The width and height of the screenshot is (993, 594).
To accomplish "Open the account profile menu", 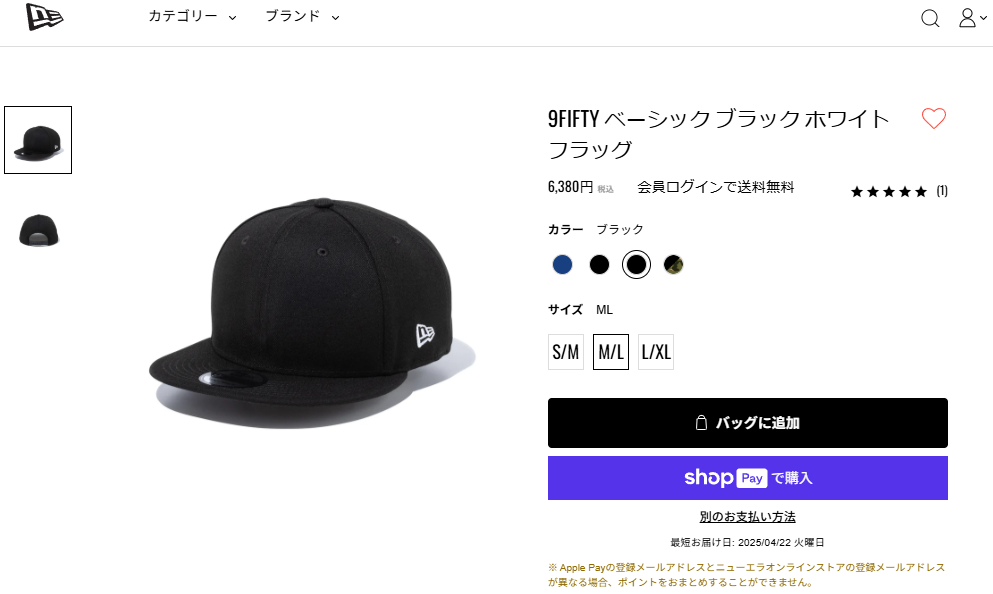I will (x=968, y=18).
